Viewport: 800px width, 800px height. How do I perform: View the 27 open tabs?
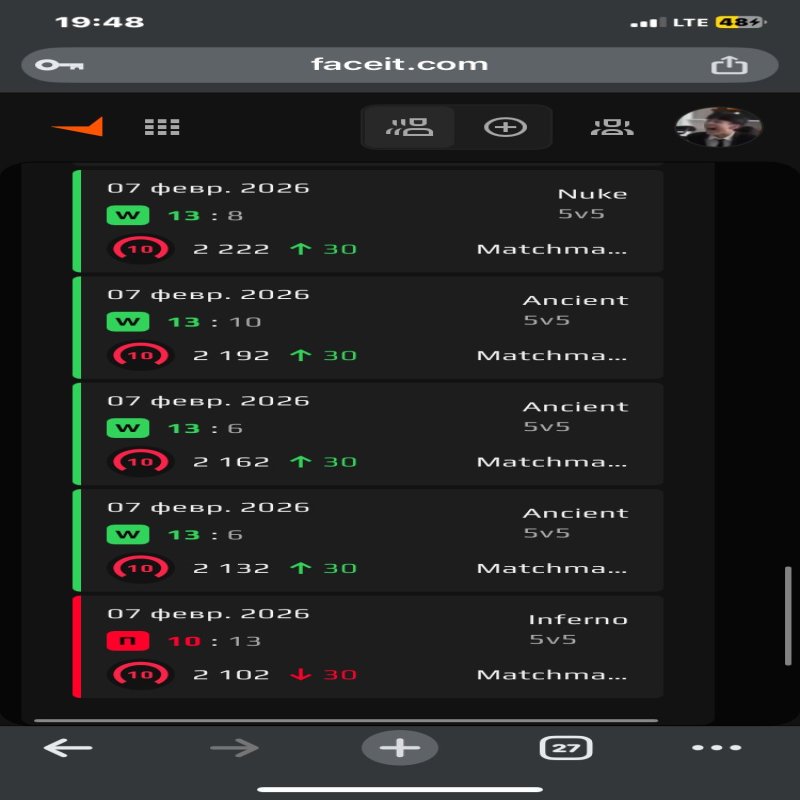(566, 748)
